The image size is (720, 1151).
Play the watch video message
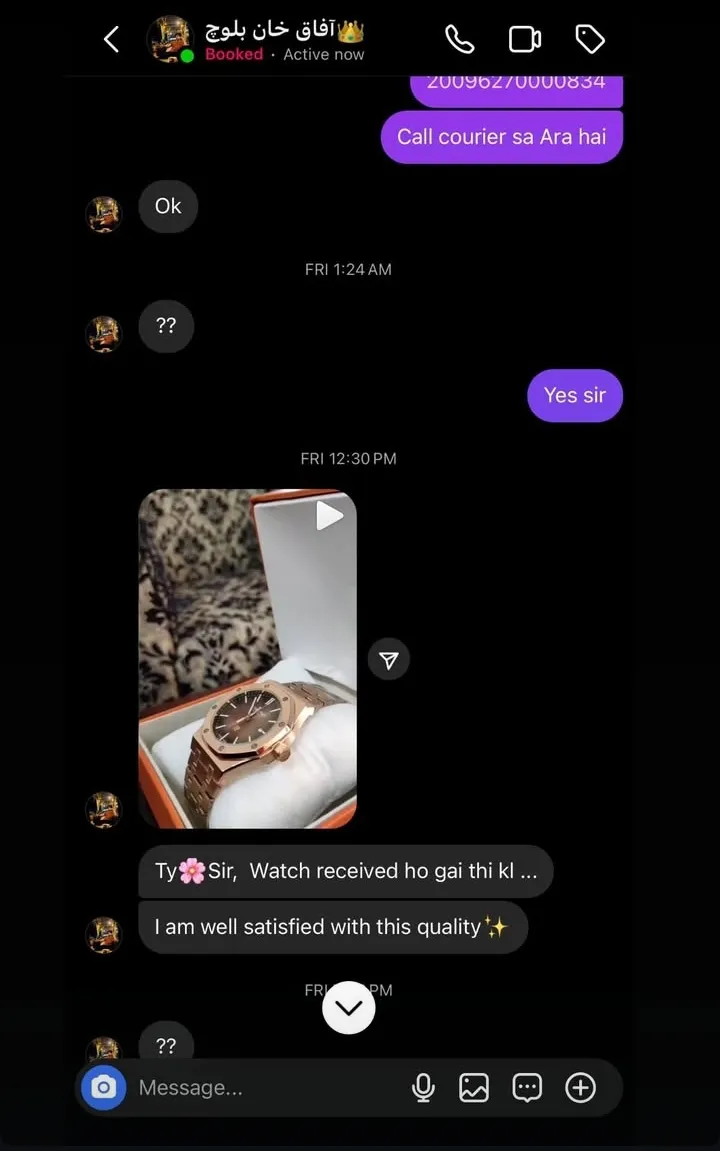[x=329, y=516]
